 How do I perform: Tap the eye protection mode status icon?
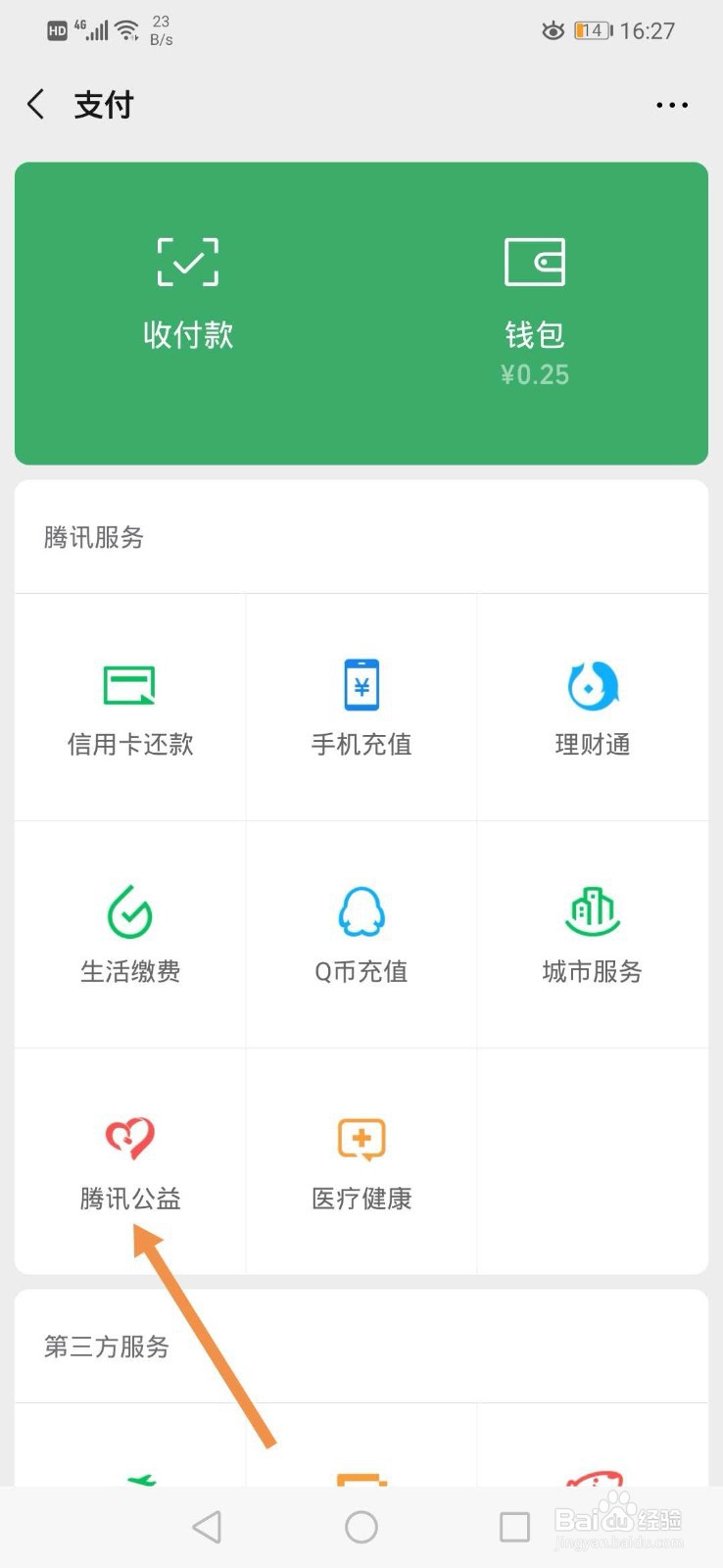tap(553, 30)
